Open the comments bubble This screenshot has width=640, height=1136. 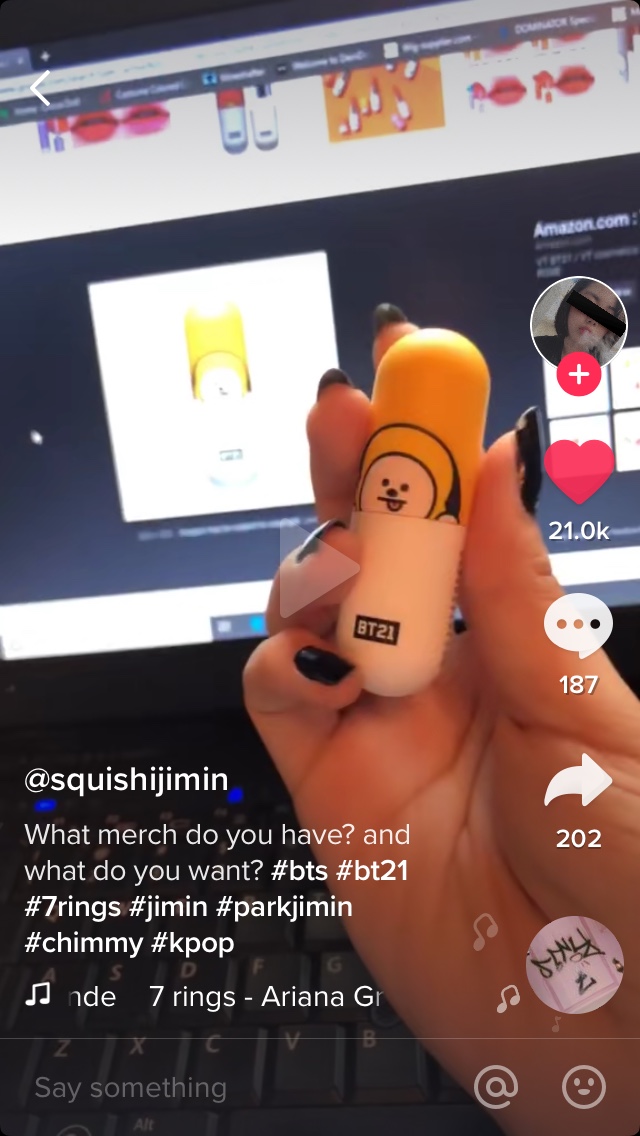click(x=578, y=625)
